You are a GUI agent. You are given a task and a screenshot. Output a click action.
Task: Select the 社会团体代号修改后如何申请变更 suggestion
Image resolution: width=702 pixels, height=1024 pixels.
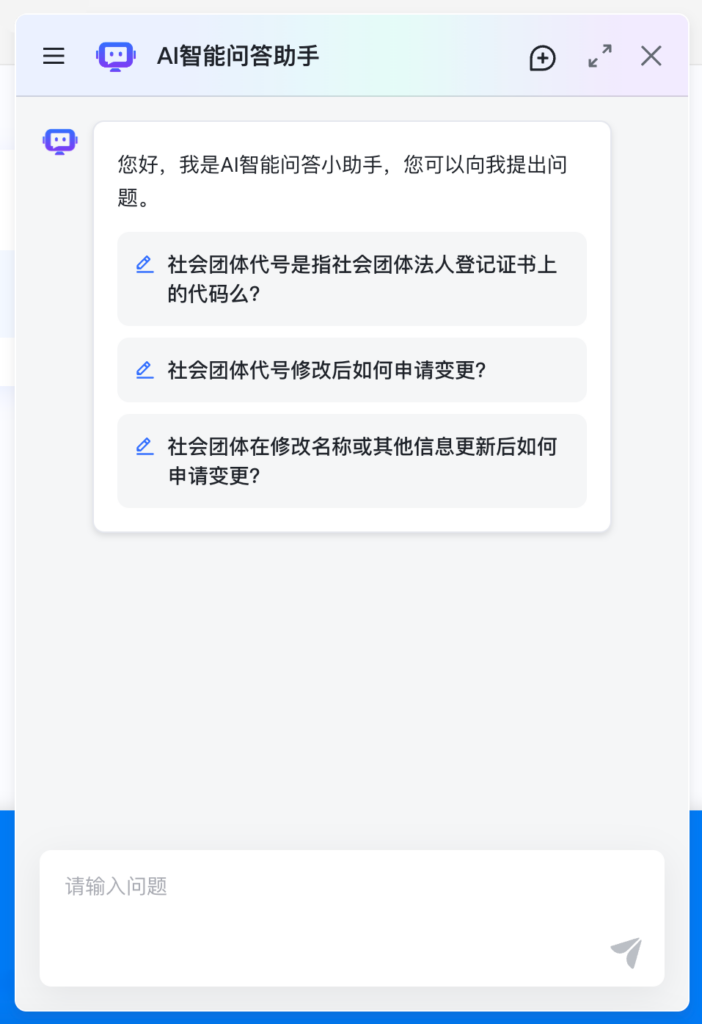[x=352, y=370]
